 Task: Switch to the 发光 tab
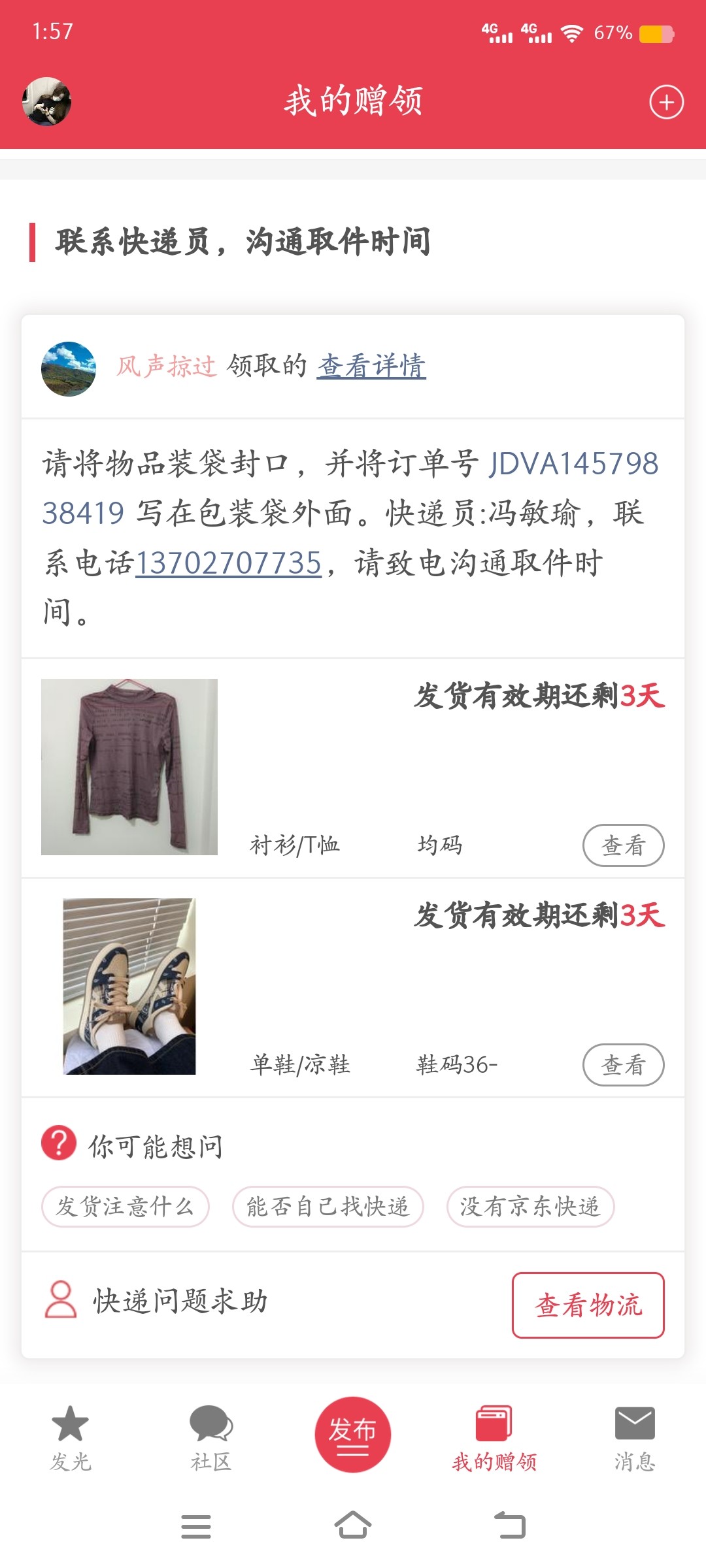tap(71, 1439)
